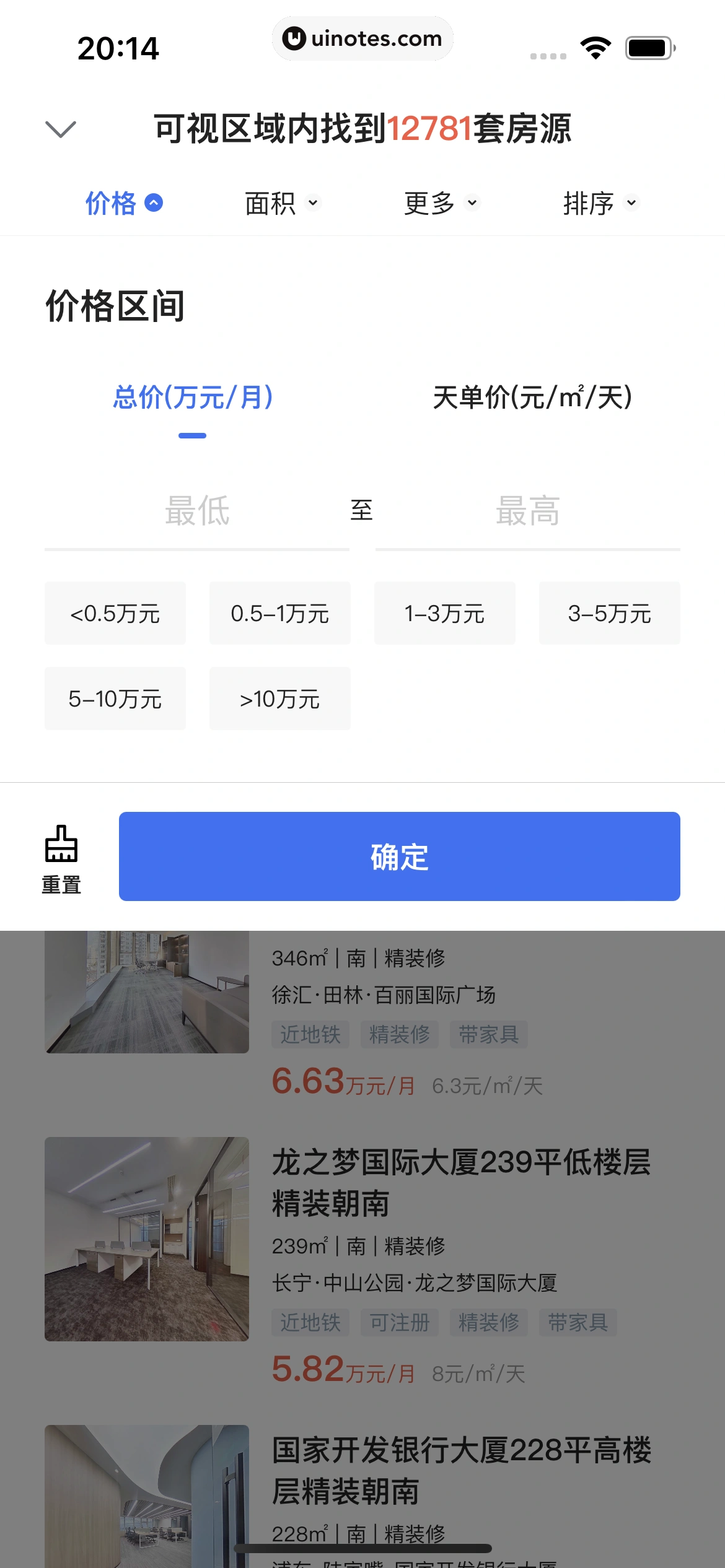725x1568 pixels.
Task: Switch to the 天单价(元/㎡/天) tab
Action: pos(532,398)
